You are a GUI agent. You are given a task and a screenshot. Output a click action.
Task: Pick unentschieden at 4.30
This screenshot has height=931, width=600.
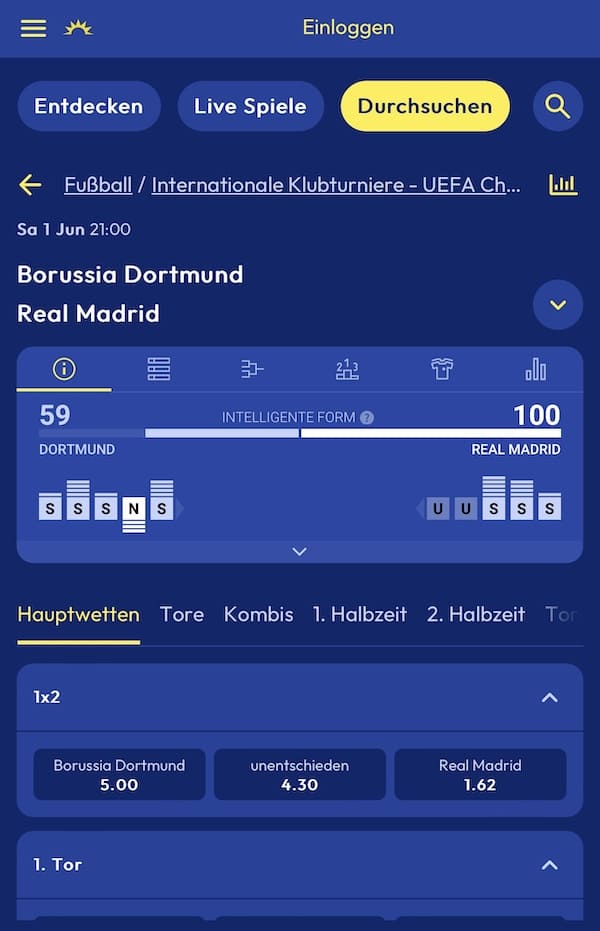pos(299,775)
